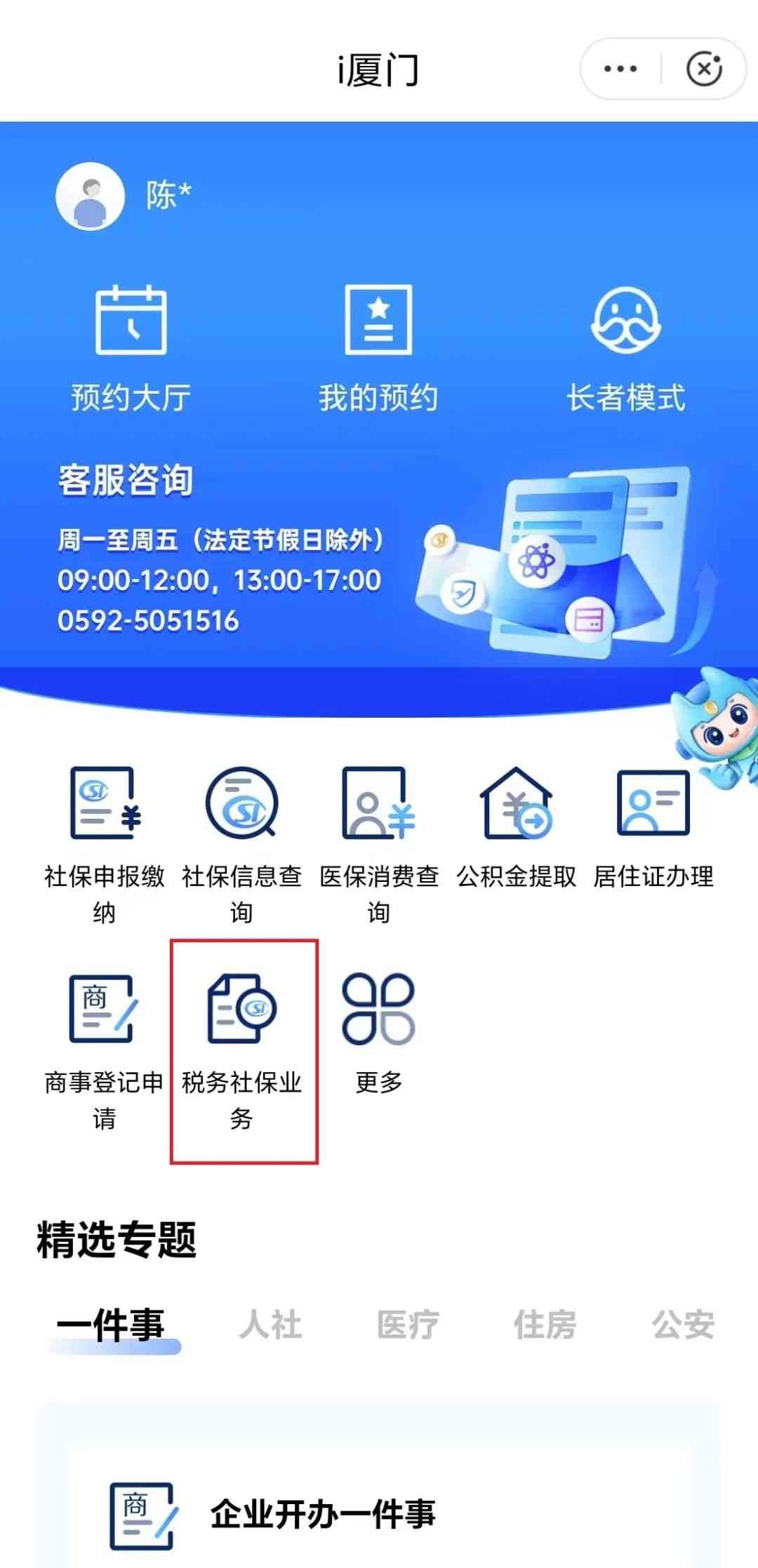Open 居住证办理

point(653,828)
